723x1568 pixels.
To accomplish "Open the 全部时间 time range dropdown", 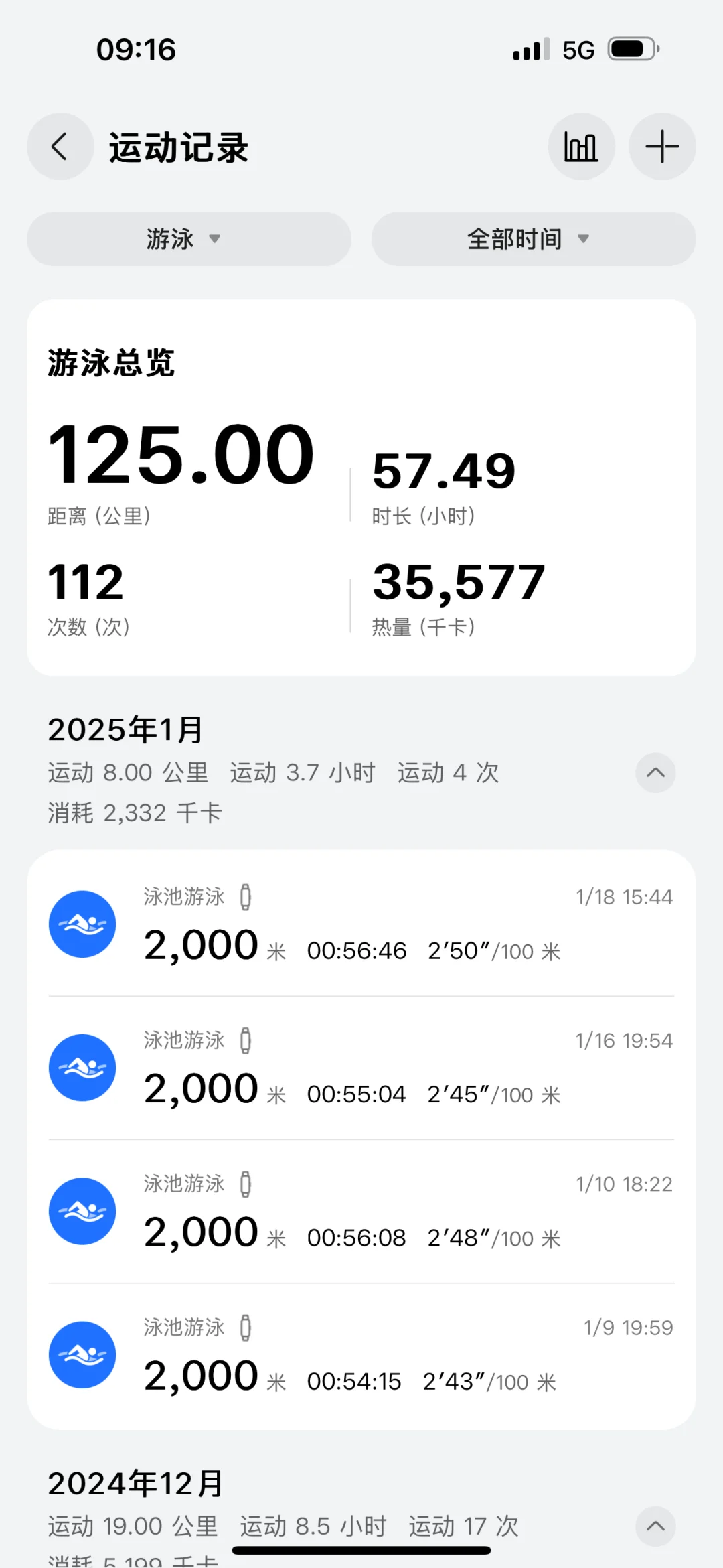I will (534, 239).
